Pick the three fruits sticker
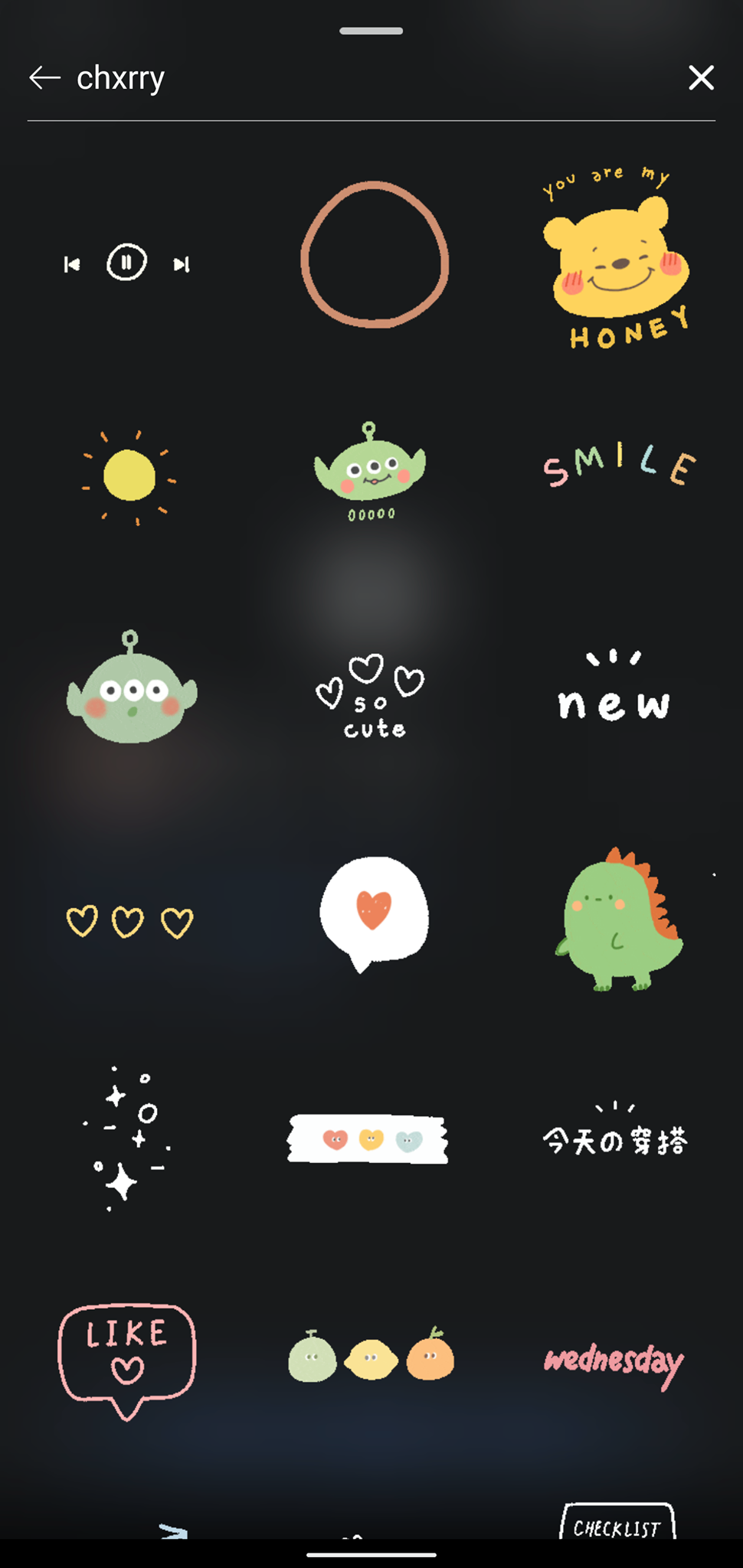 point(371,1357)
